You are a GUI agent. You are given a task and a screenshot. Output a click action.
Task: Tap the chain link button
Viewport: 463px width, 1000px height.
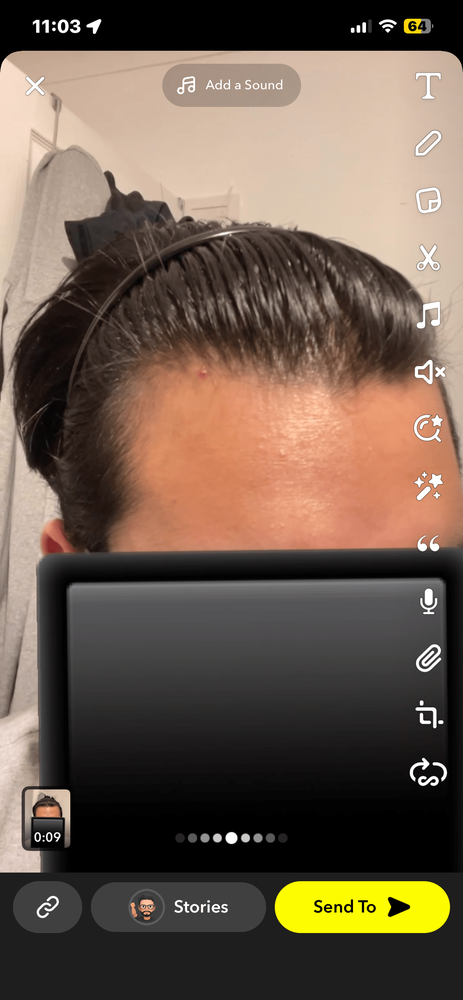48,907
